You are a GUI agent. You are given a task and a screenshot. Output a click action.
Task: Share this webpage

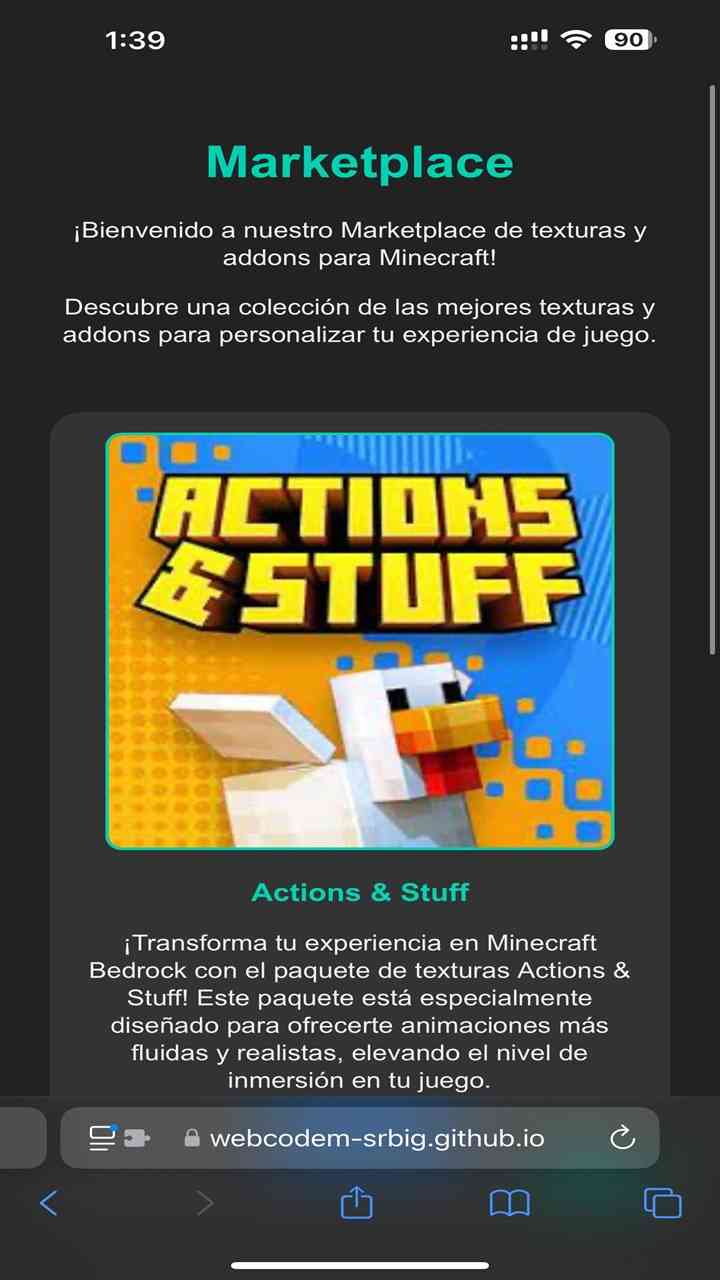pos(356,1202)
